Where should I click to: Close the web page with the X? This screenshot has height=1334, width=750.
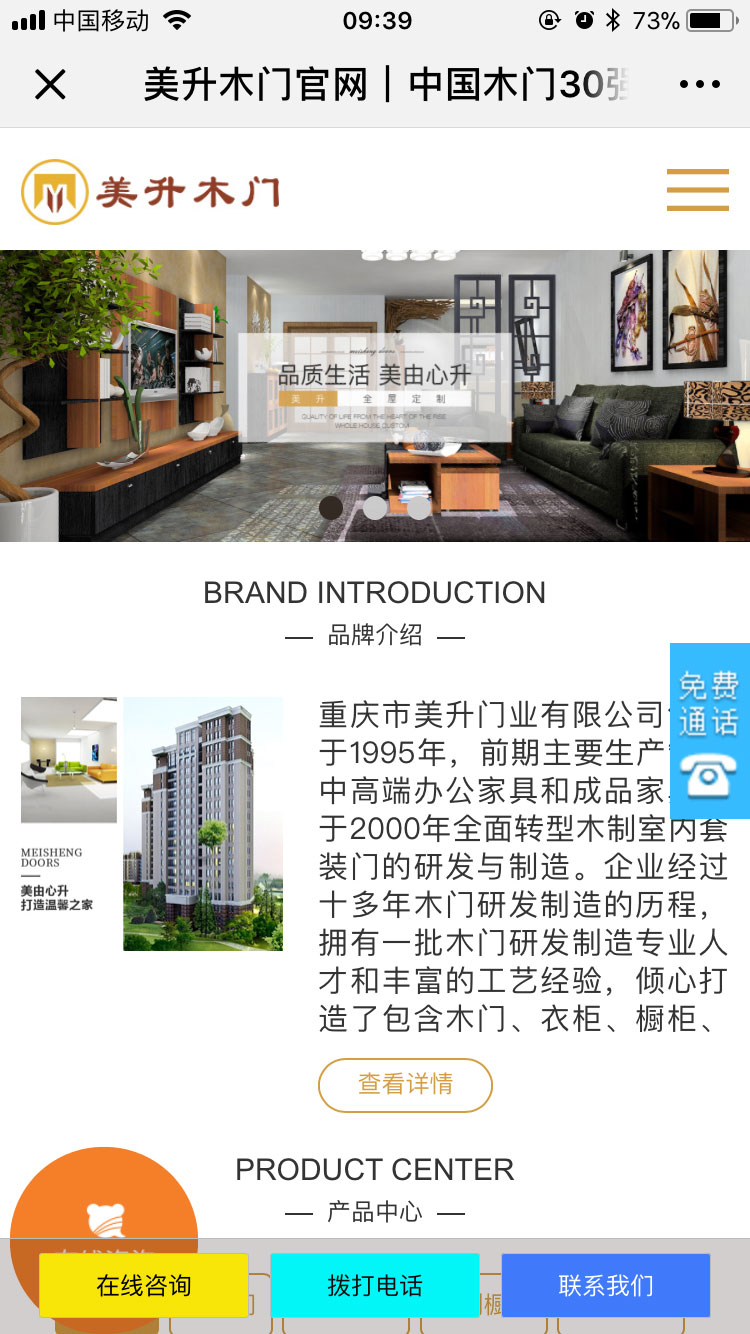click(x=50, y=85)
